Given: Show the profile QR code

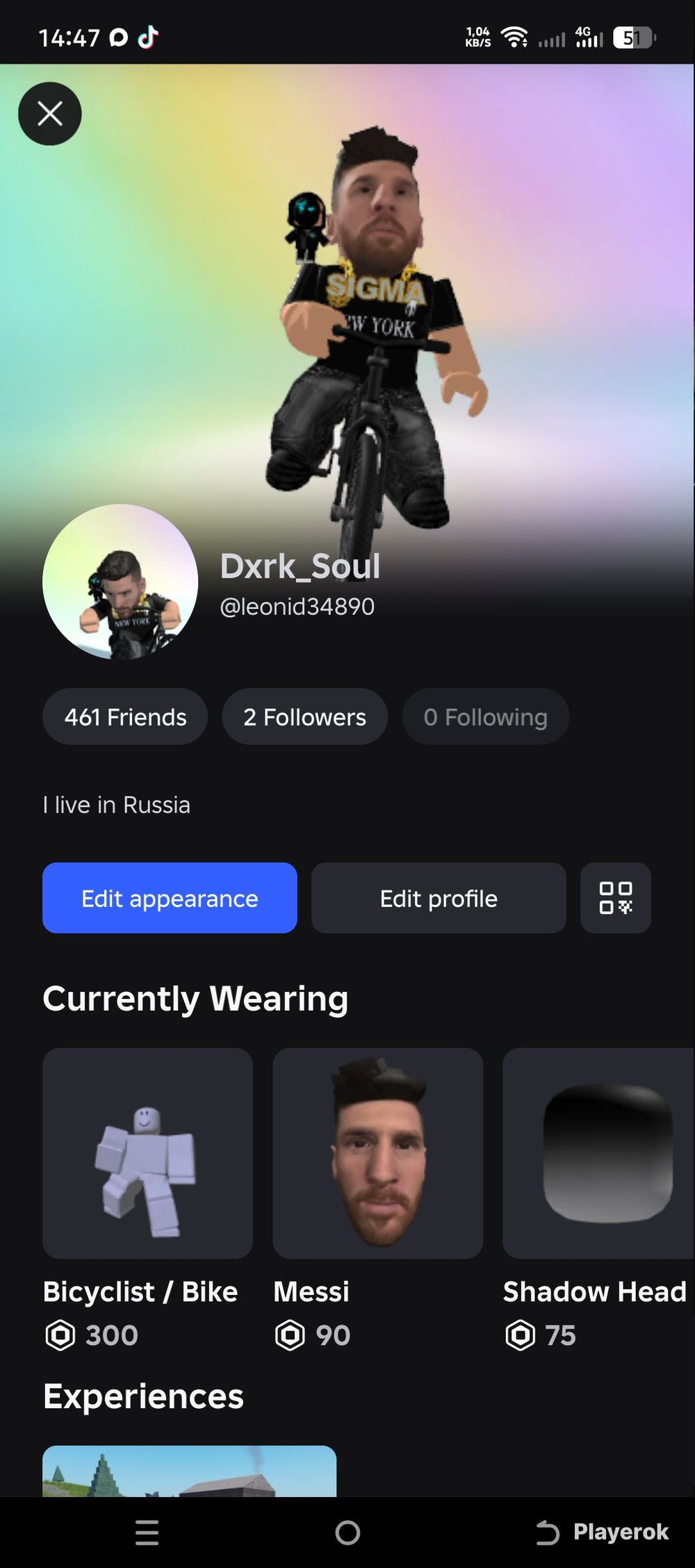Looking at the screenshot, I should point(616,898).
